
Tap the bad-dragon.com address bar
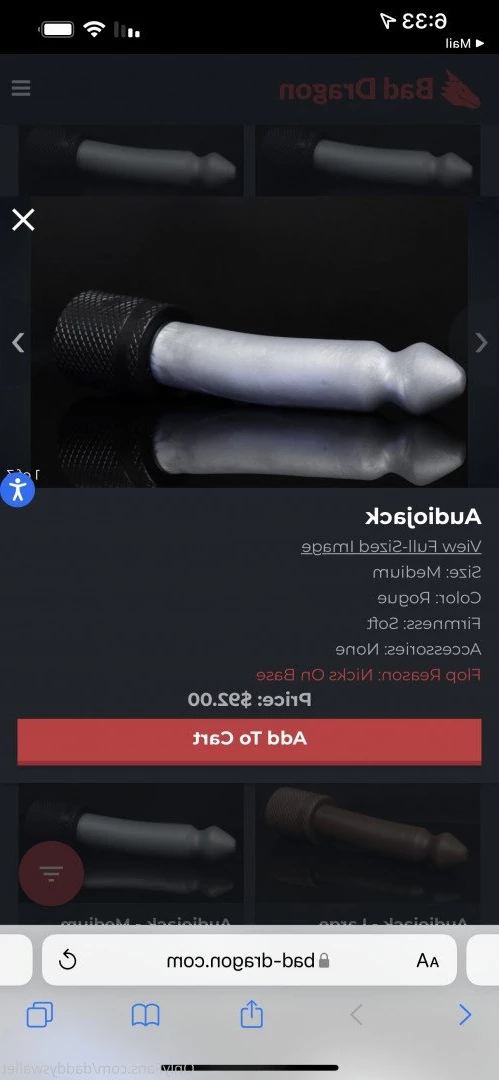pyautogui.click(x=250, y=960)
